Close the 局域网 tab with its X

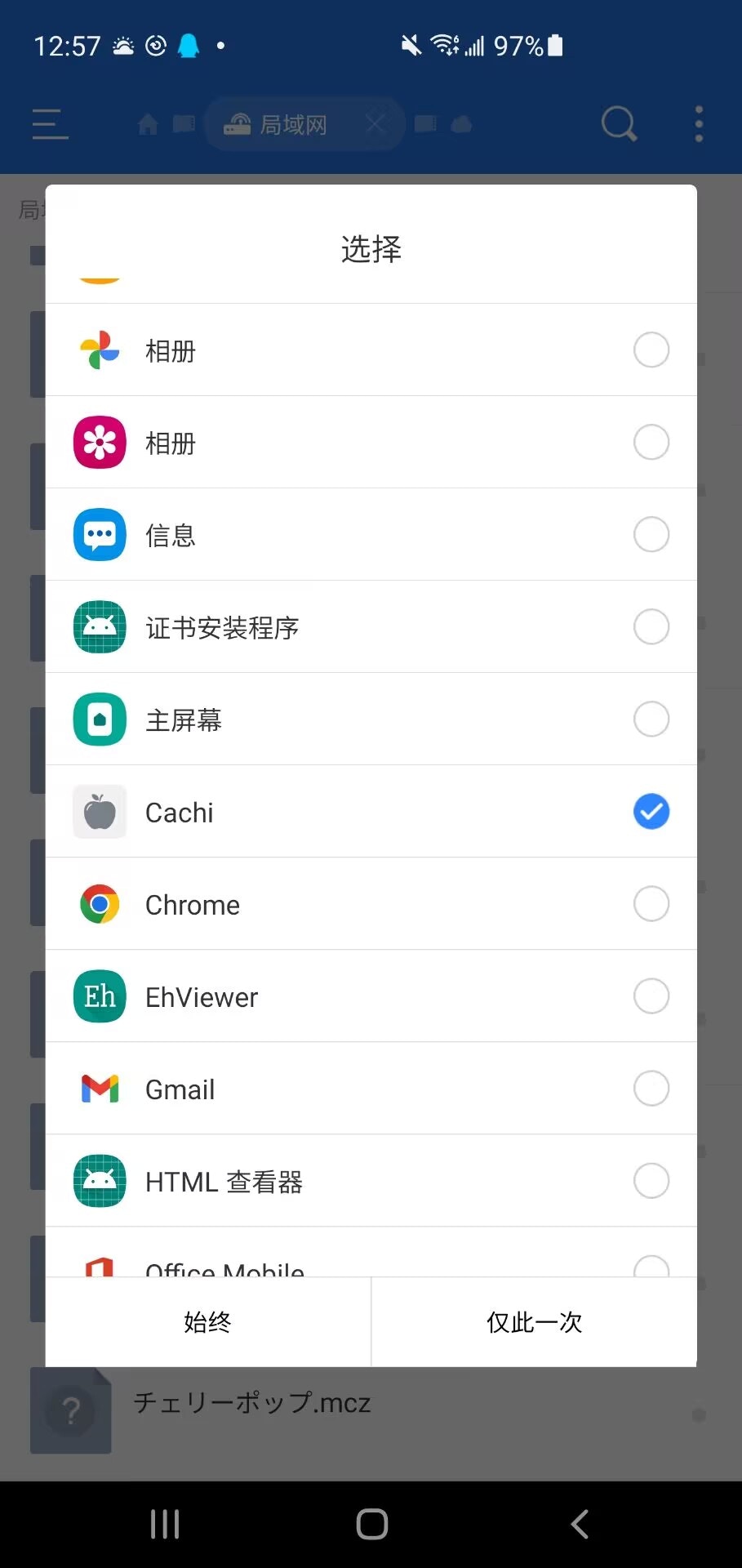(x=376, y=124)
